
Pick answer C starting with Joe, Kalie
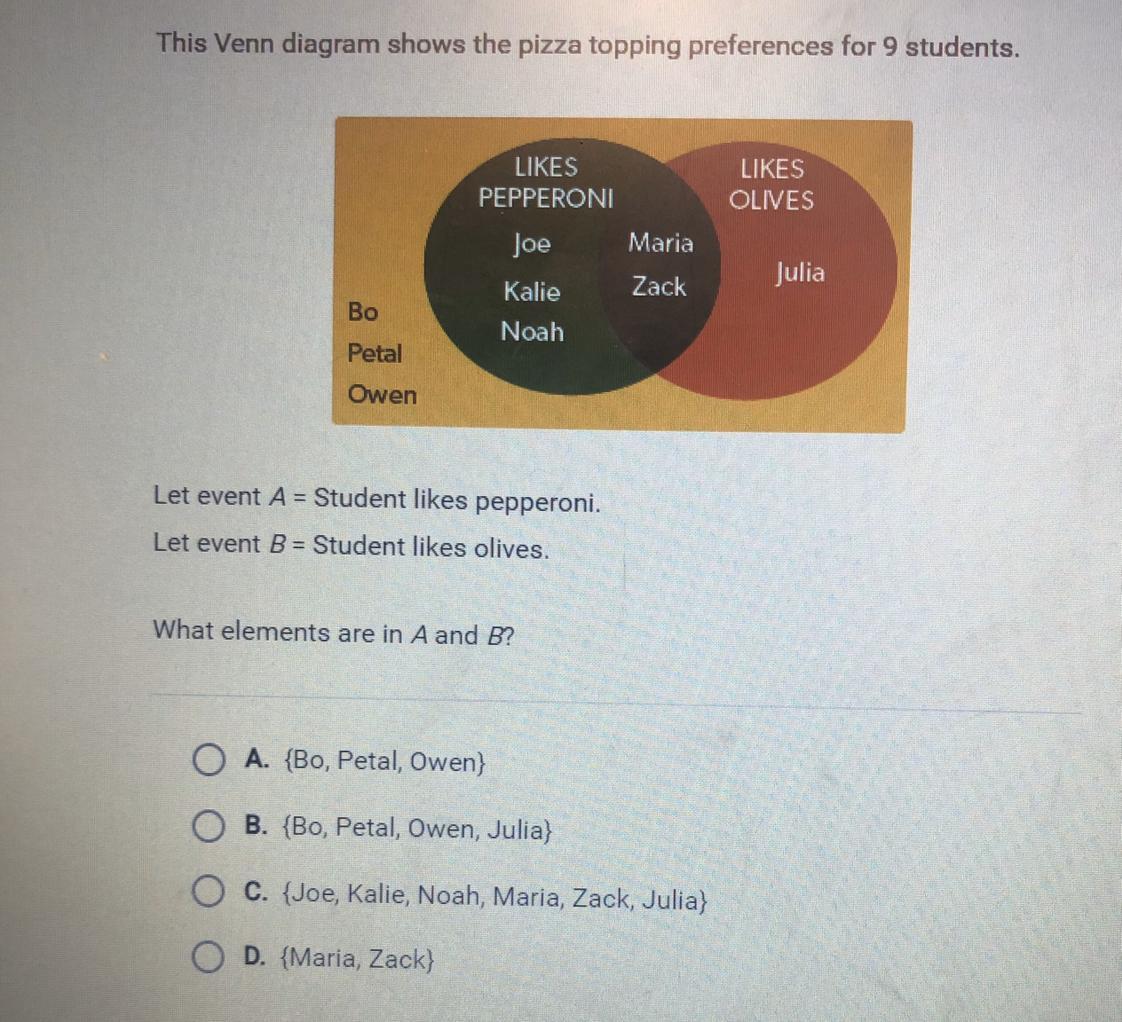[x=208, y=895]
